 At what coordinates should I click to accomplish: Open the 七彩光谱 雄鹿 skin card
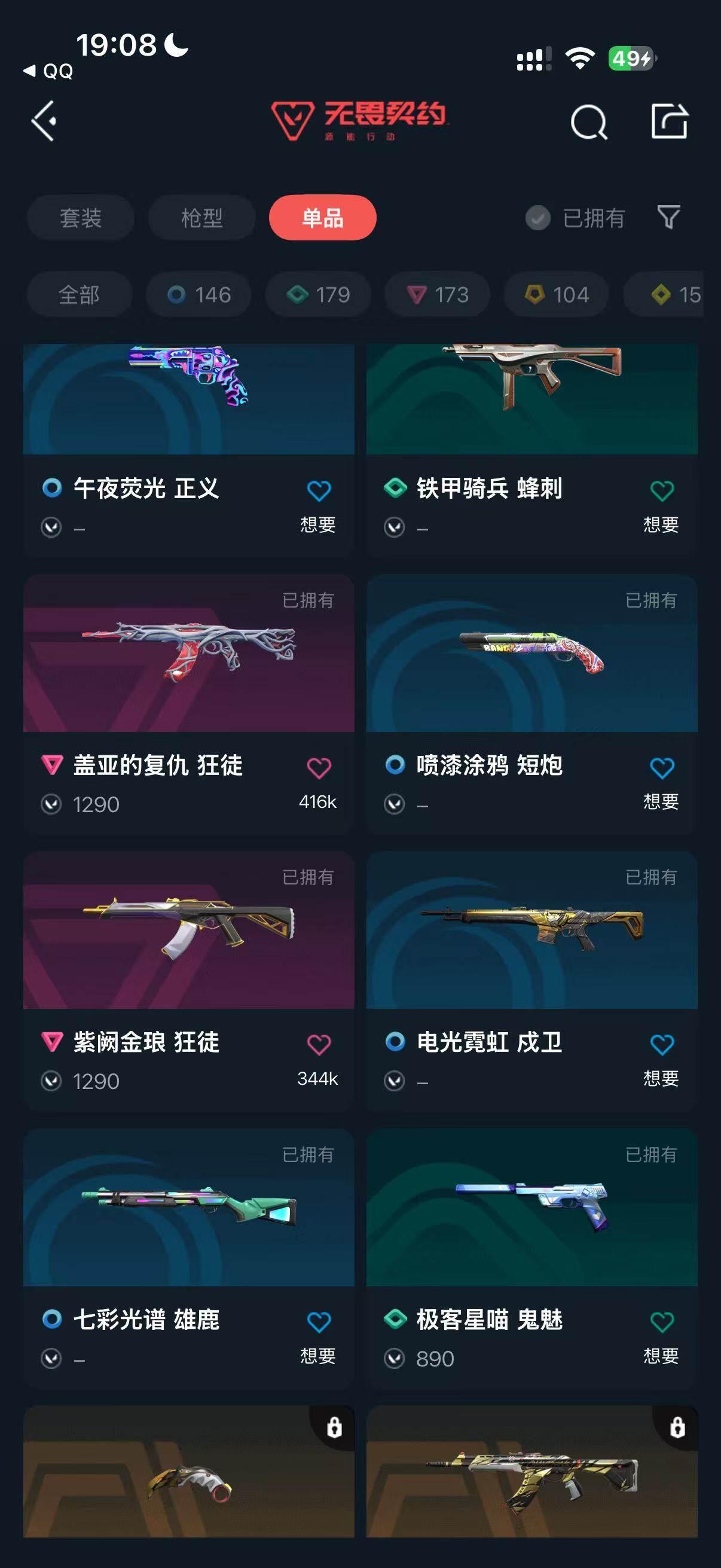coord(188,1258)
